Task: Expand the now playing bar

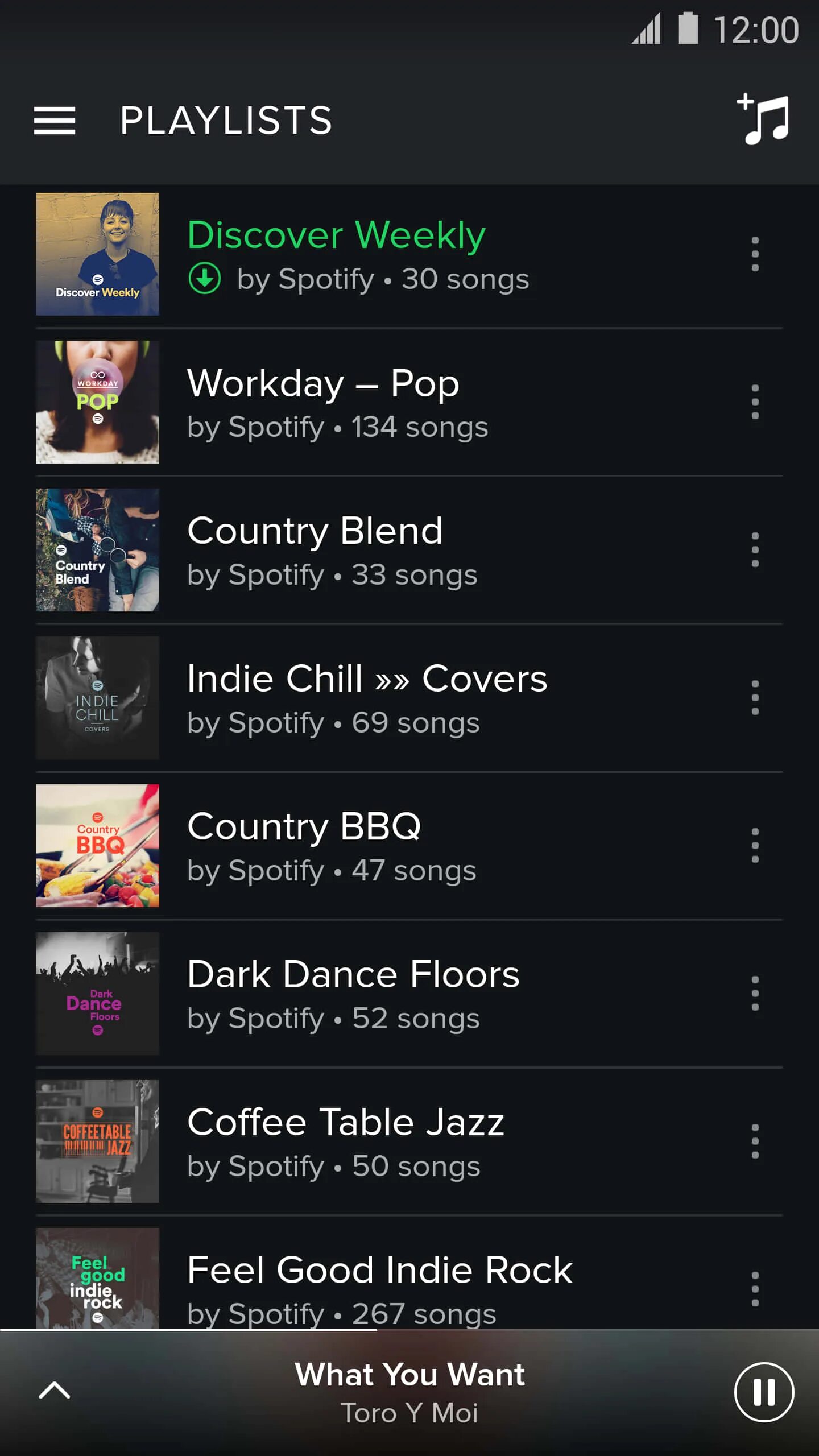Action: (x=55, y=1391)
